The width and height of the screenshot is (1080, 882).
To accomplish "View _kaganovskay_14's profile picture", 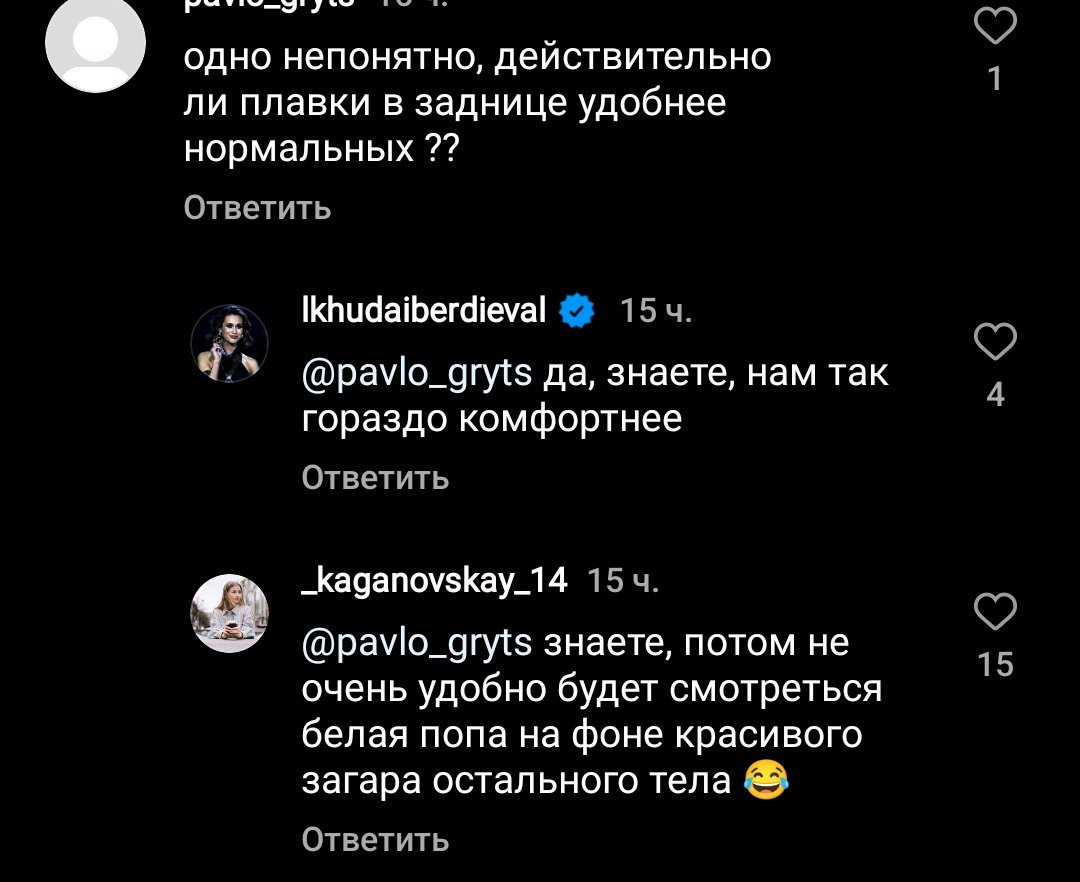I will (x=230, y=612).
